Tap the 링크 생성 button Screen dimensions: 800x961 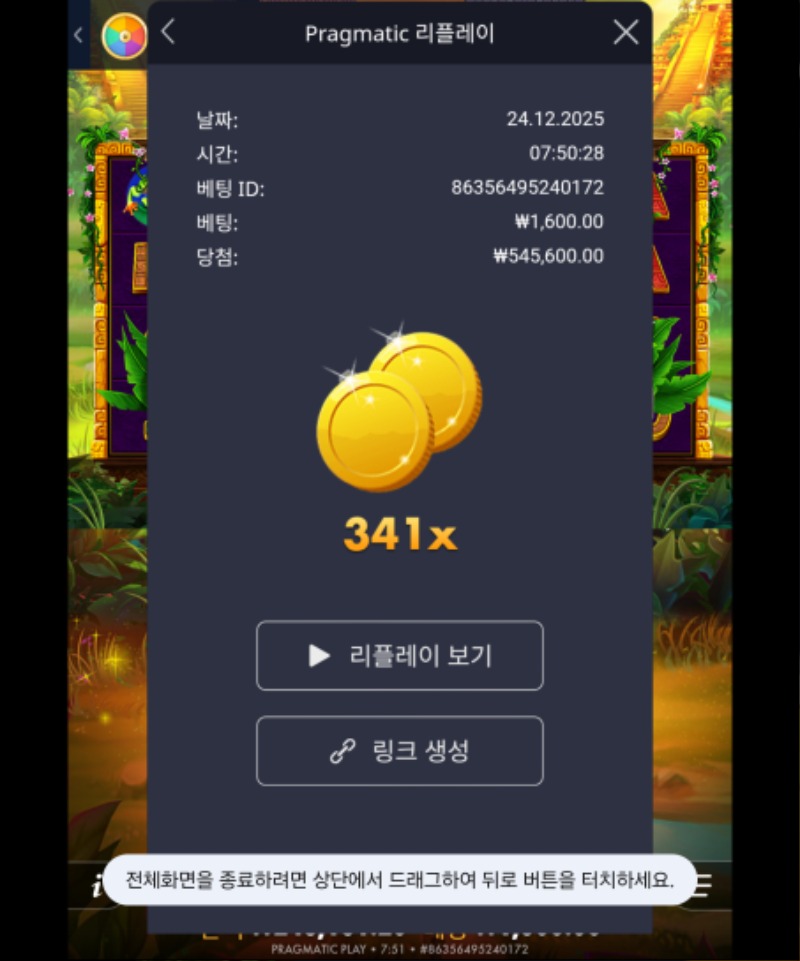pyautogui.click(x=400, y=751)
